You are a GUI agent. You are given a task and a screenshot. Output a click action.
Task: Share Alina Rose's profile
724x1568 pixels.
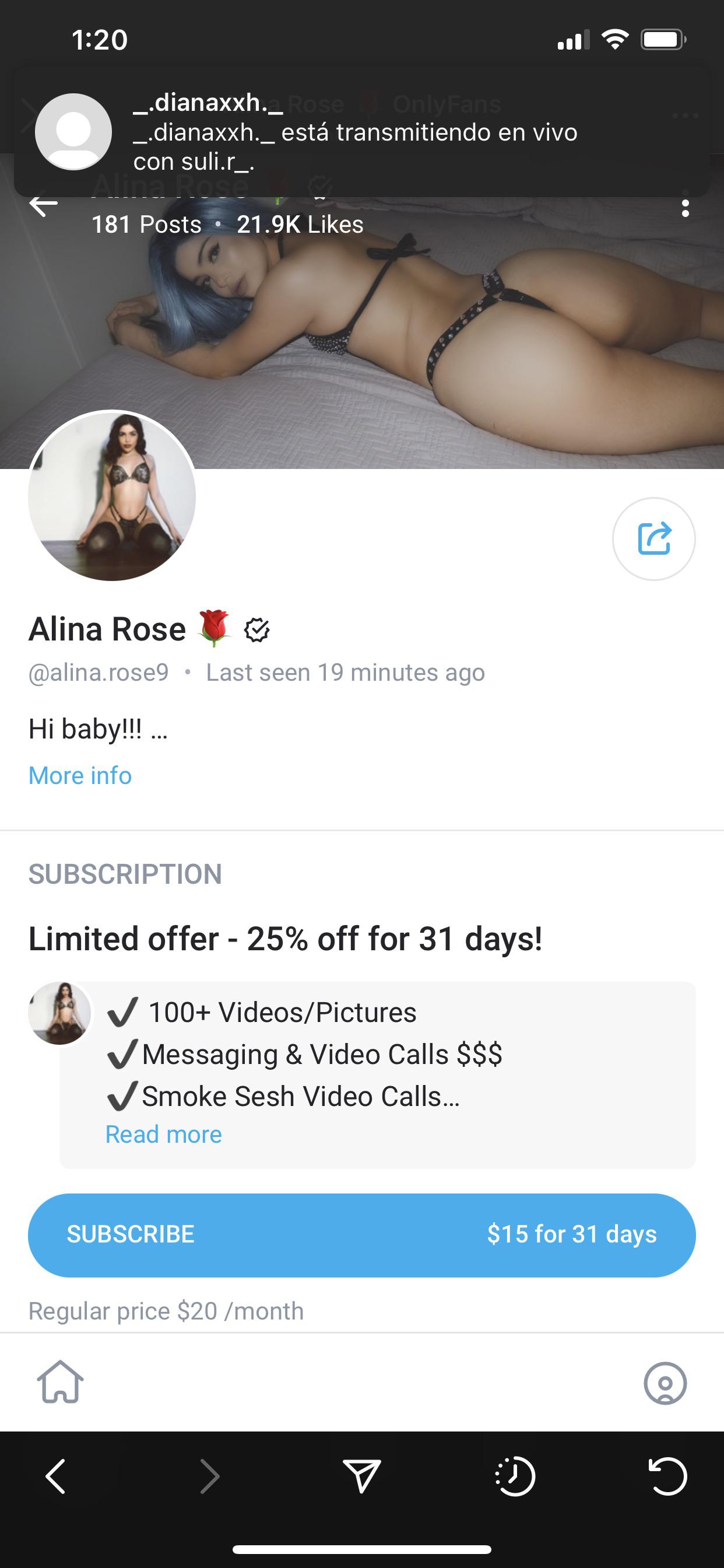point(653,538)
